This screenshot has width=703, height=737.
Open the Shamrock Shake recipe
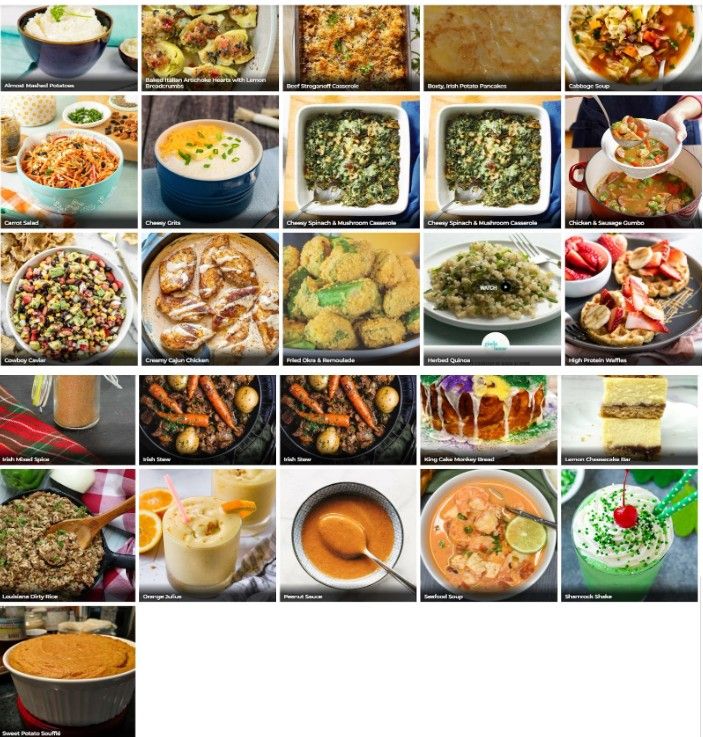pyautogui.click(x=630, y=534)
